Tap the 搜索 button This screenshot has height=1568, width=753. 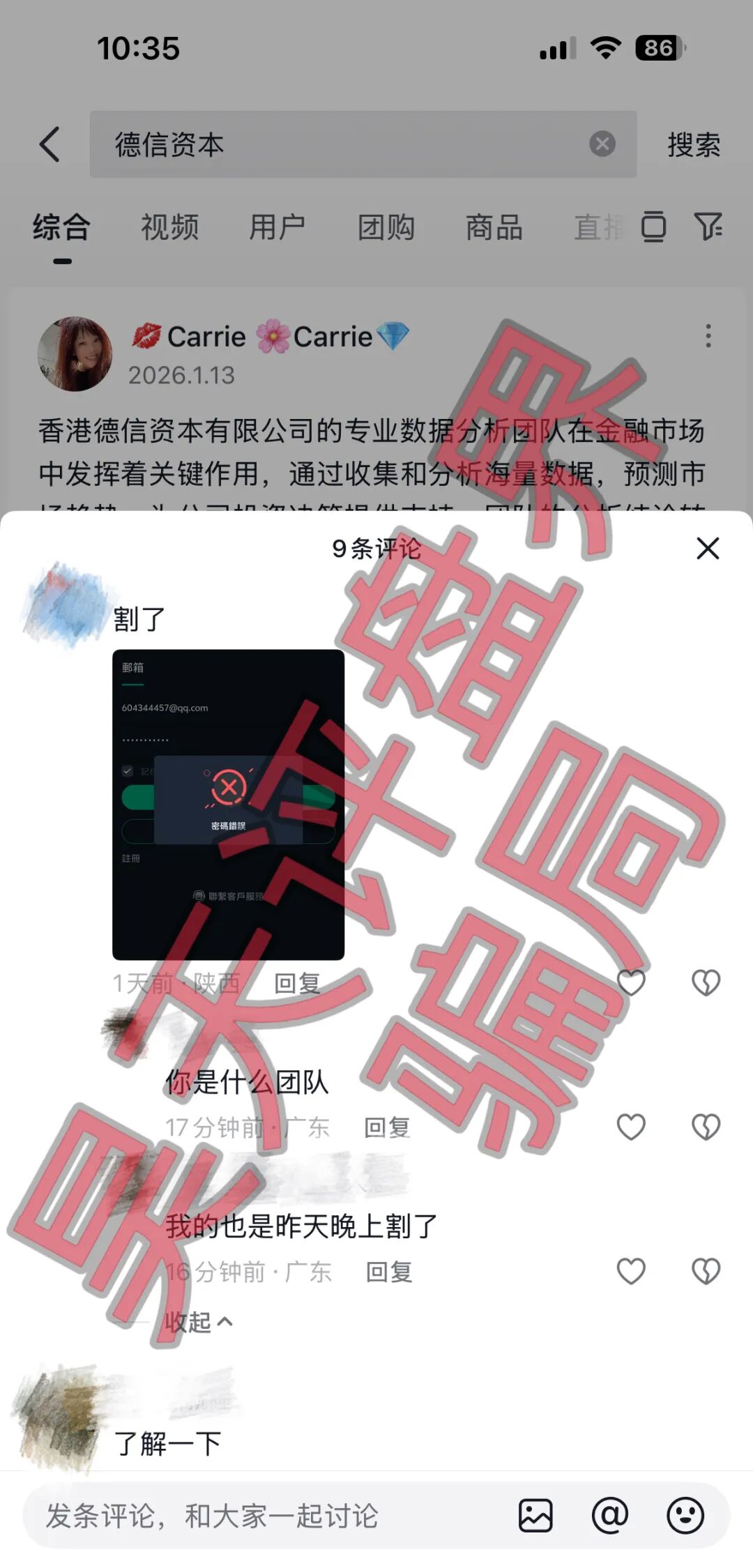click(693, 144)
